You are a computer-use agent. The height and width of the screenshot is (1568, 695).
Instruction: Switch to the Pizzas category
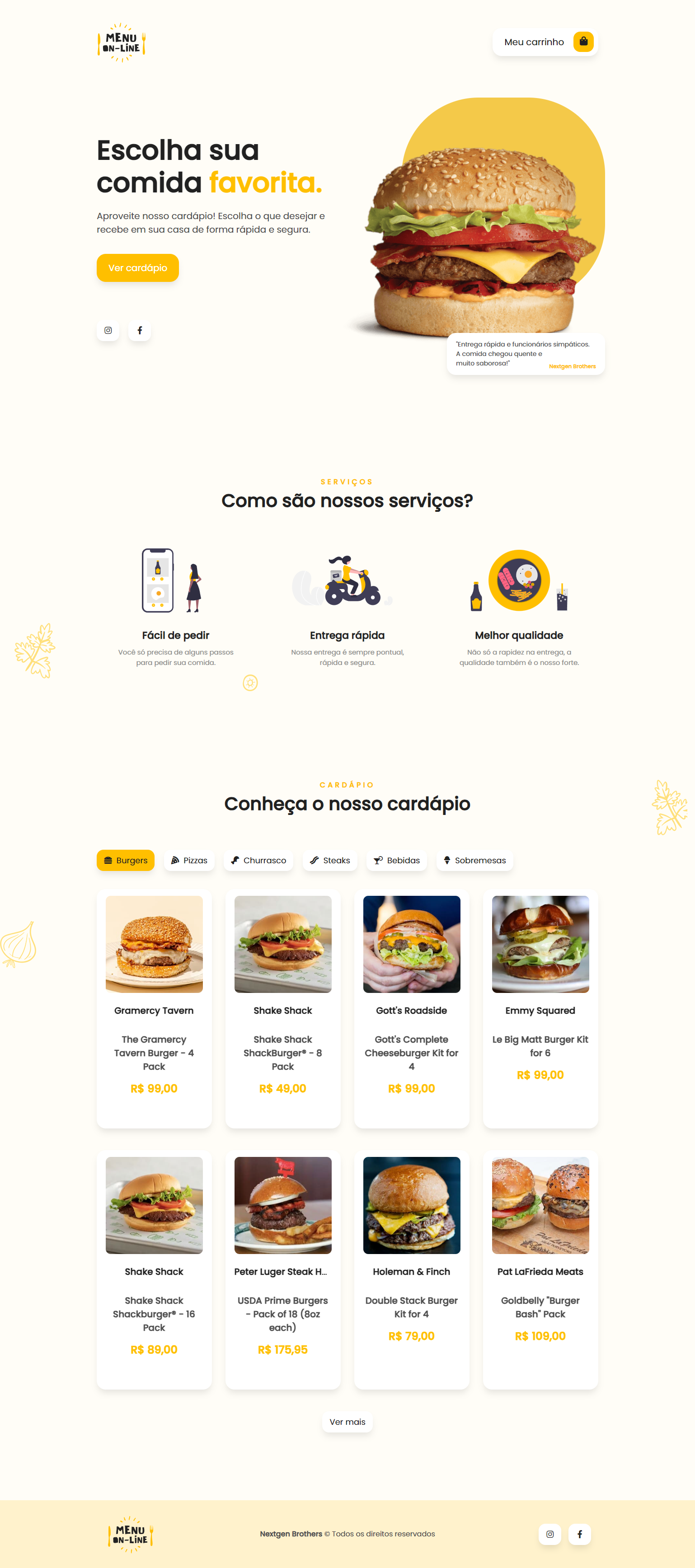(x=189, y=860)
